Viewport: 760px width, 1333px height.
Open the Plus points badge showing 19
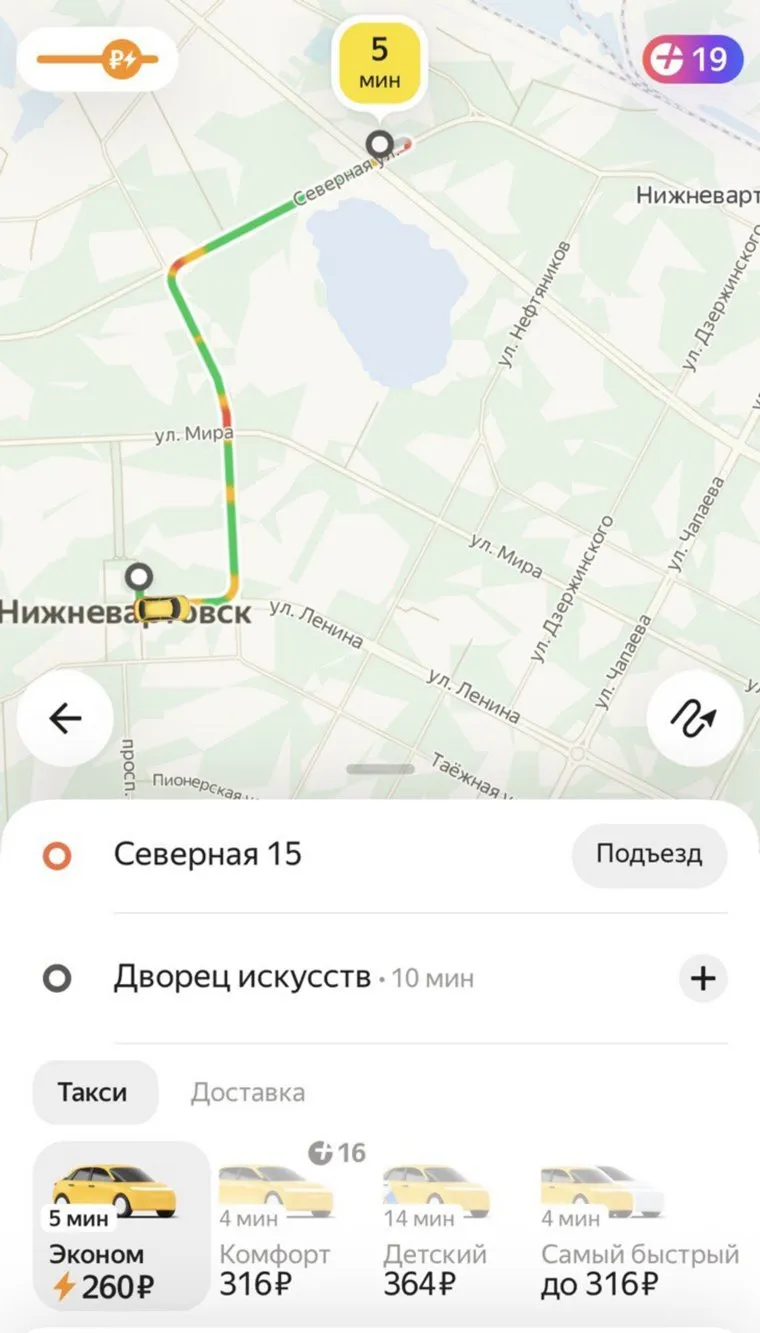point(692,59)
